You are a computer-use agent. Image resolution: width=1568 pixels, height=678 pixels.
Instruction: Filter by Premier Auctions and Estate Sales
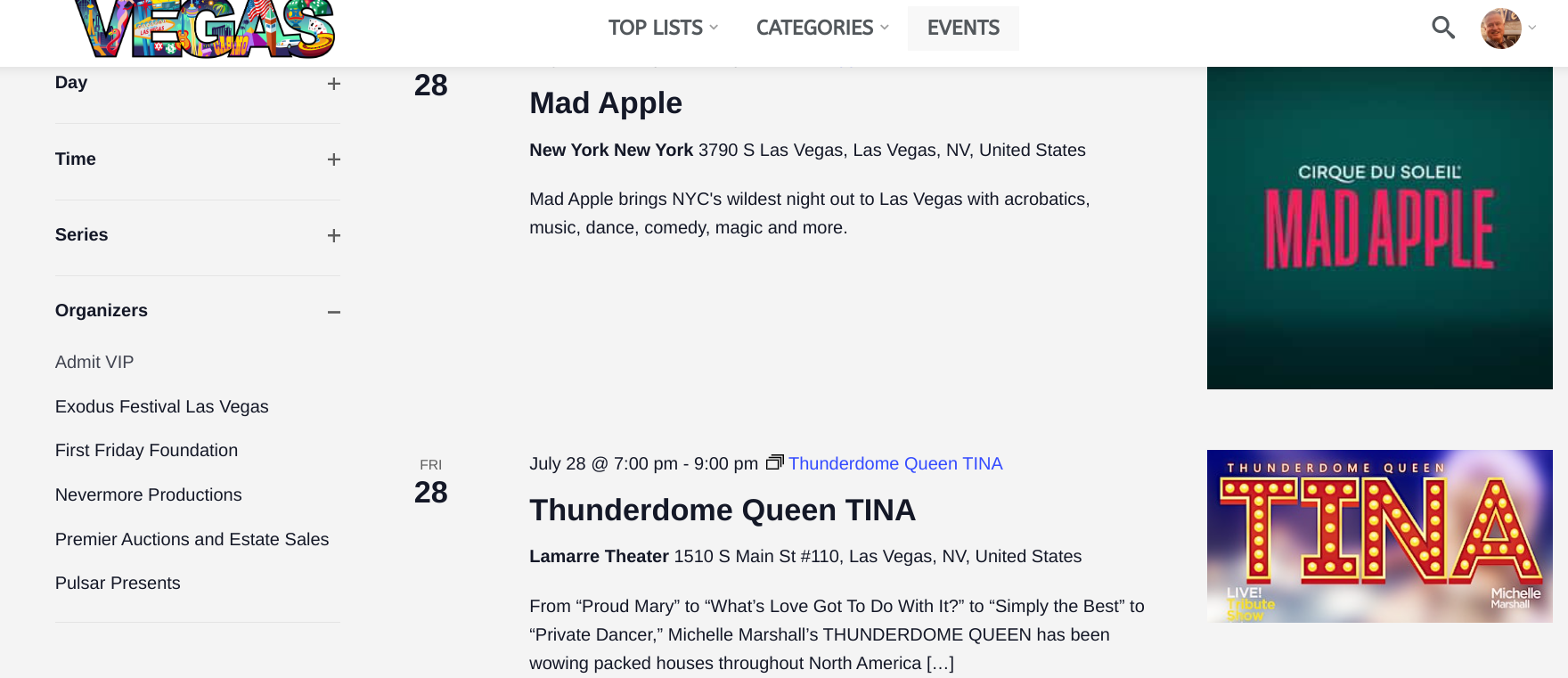pyautogui.click(x=192, y=539)
